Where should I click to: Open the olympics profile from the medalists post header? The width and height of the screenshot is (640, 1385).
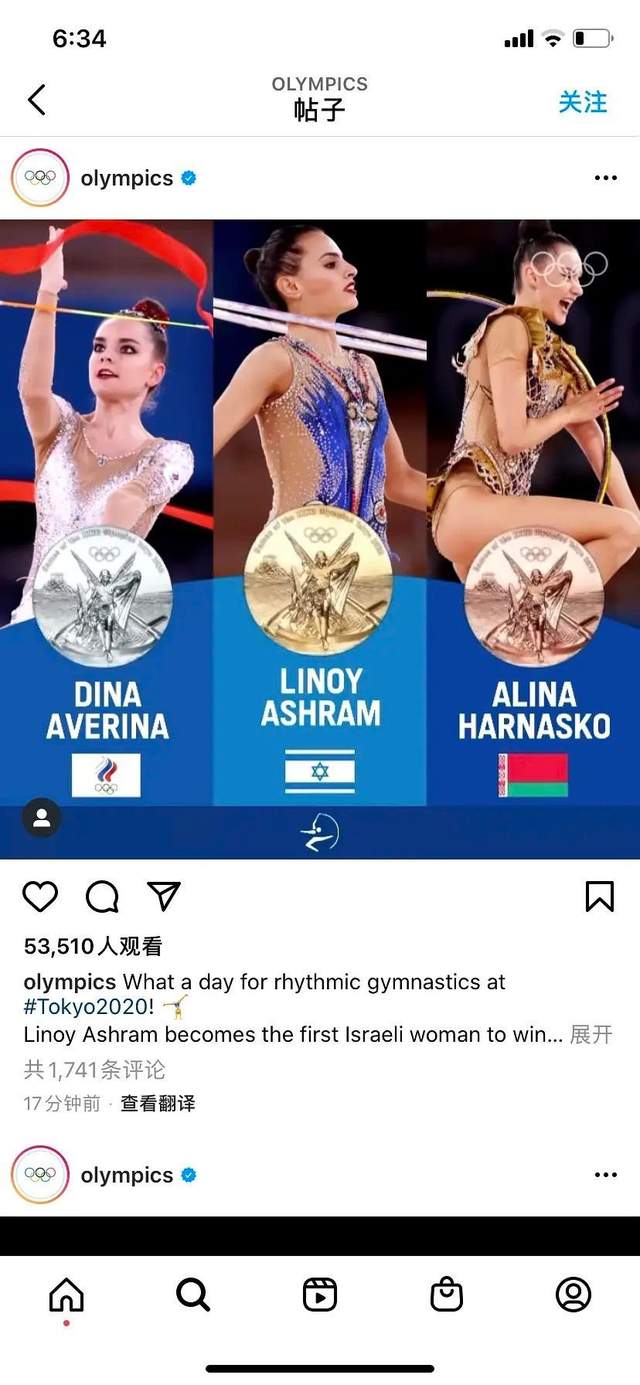click(126, 179)
